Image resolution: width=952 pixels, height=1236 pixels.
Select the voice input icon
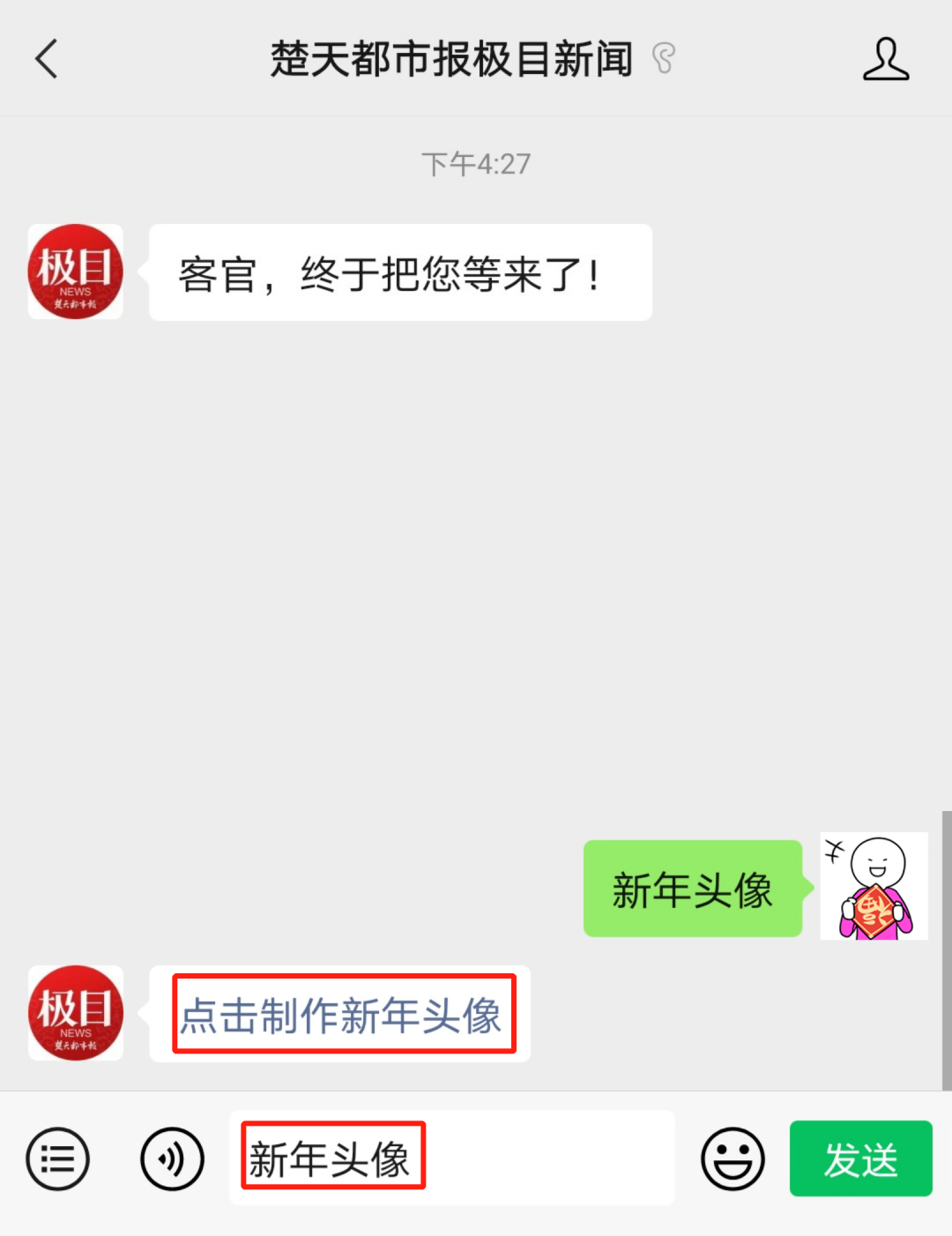(172, 1158)
